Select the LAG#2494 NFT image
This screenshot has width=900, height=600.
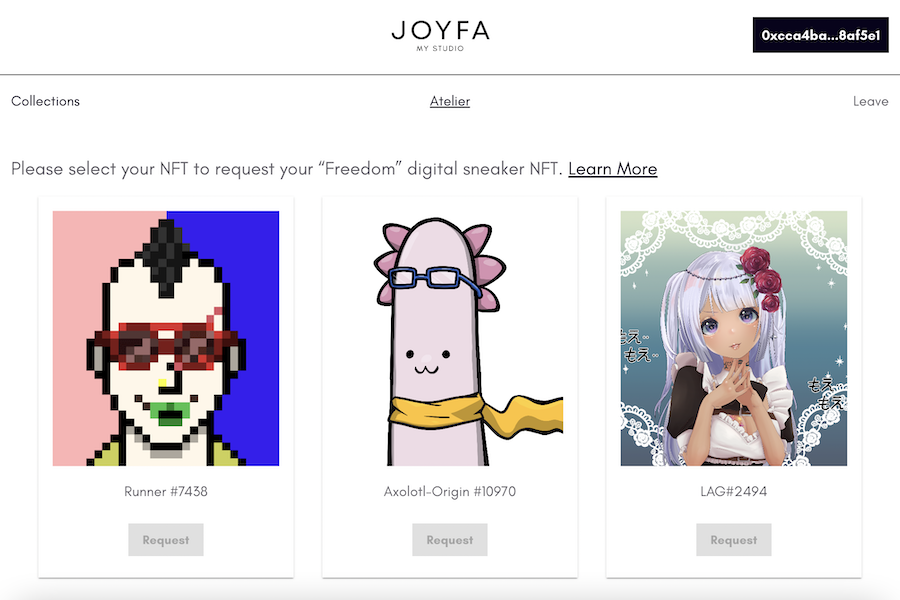pos(734,338)
